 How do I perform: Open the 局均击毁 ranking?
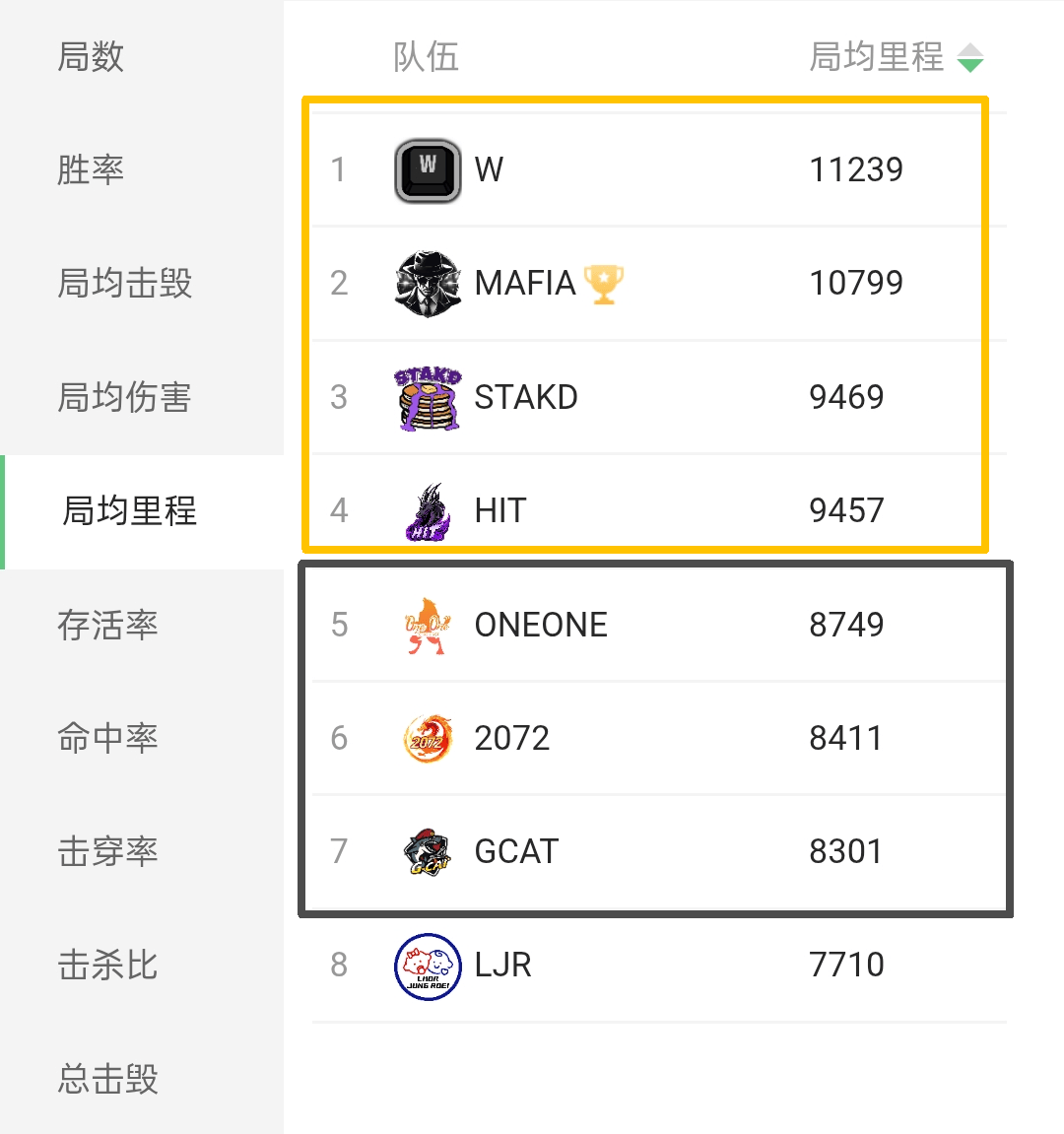point(125,284)
